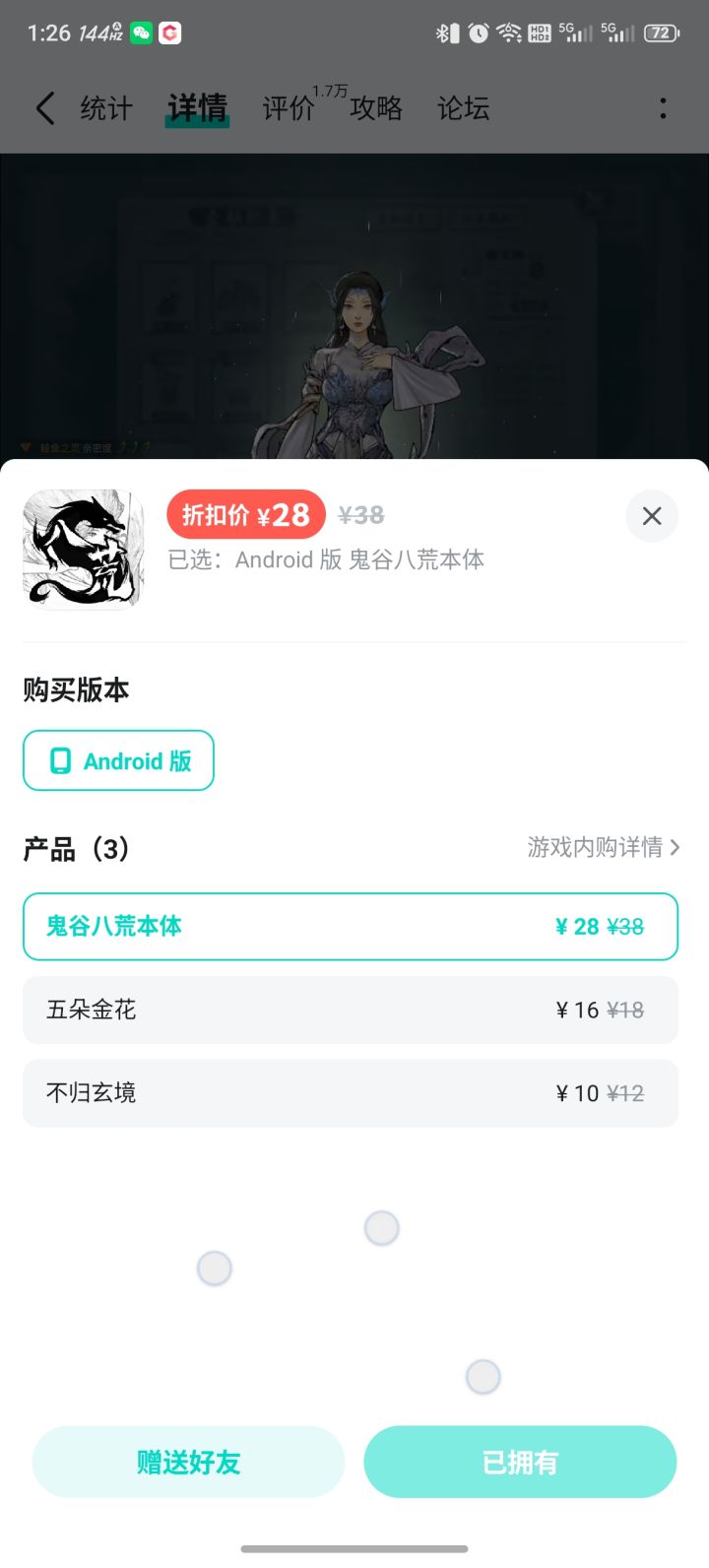Screen dimensions: 709x1568
Task: Select the 不归玄境 product option
Action: point(351,1093)
